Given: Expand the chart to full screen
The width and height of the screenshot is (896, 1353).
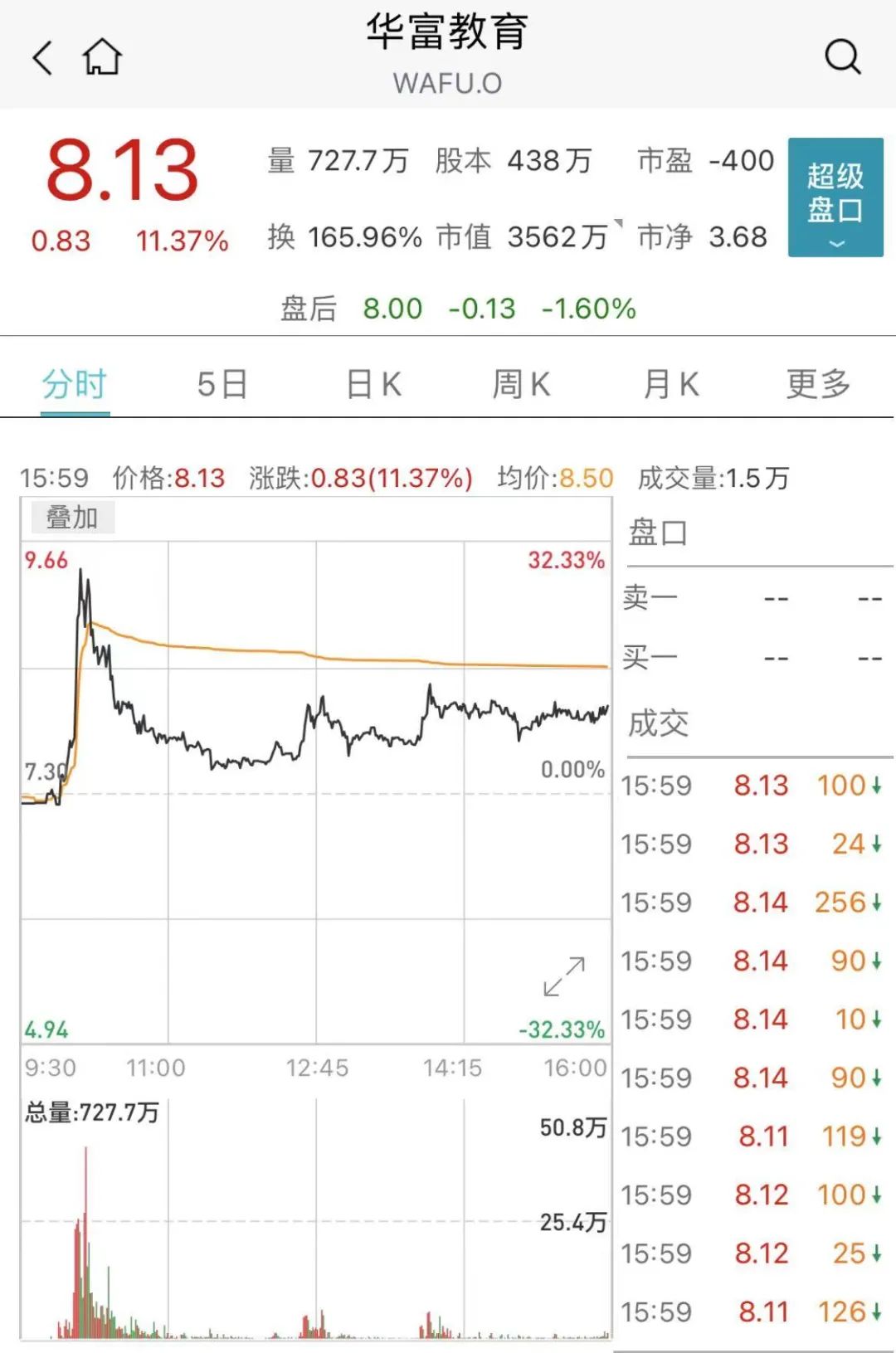Looking at the screenshot, I should [564, 976].
